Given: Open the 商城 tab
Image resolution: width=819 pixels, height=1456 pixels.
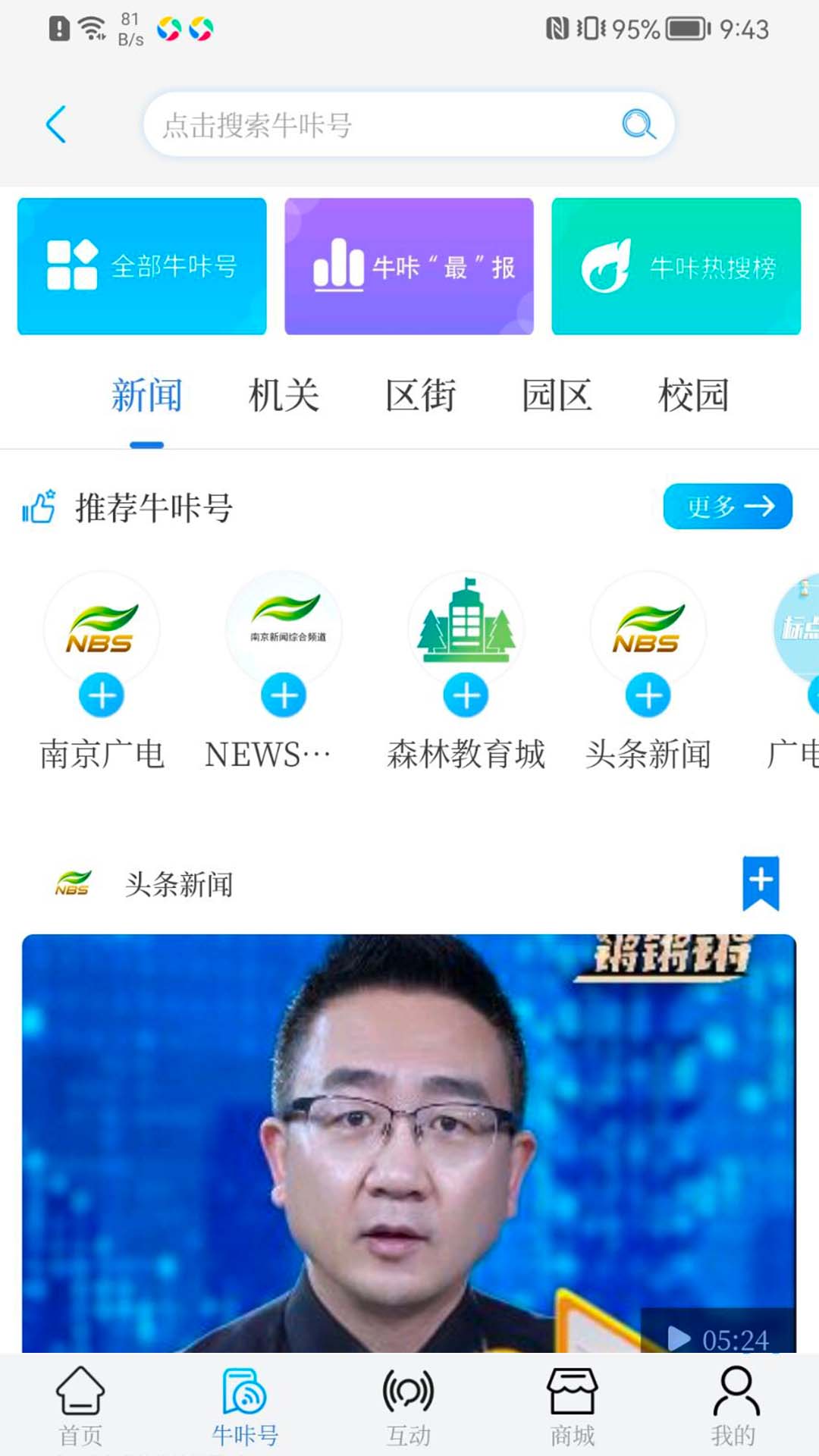Looking at the screenshot, I should (x=572, y=1404).
